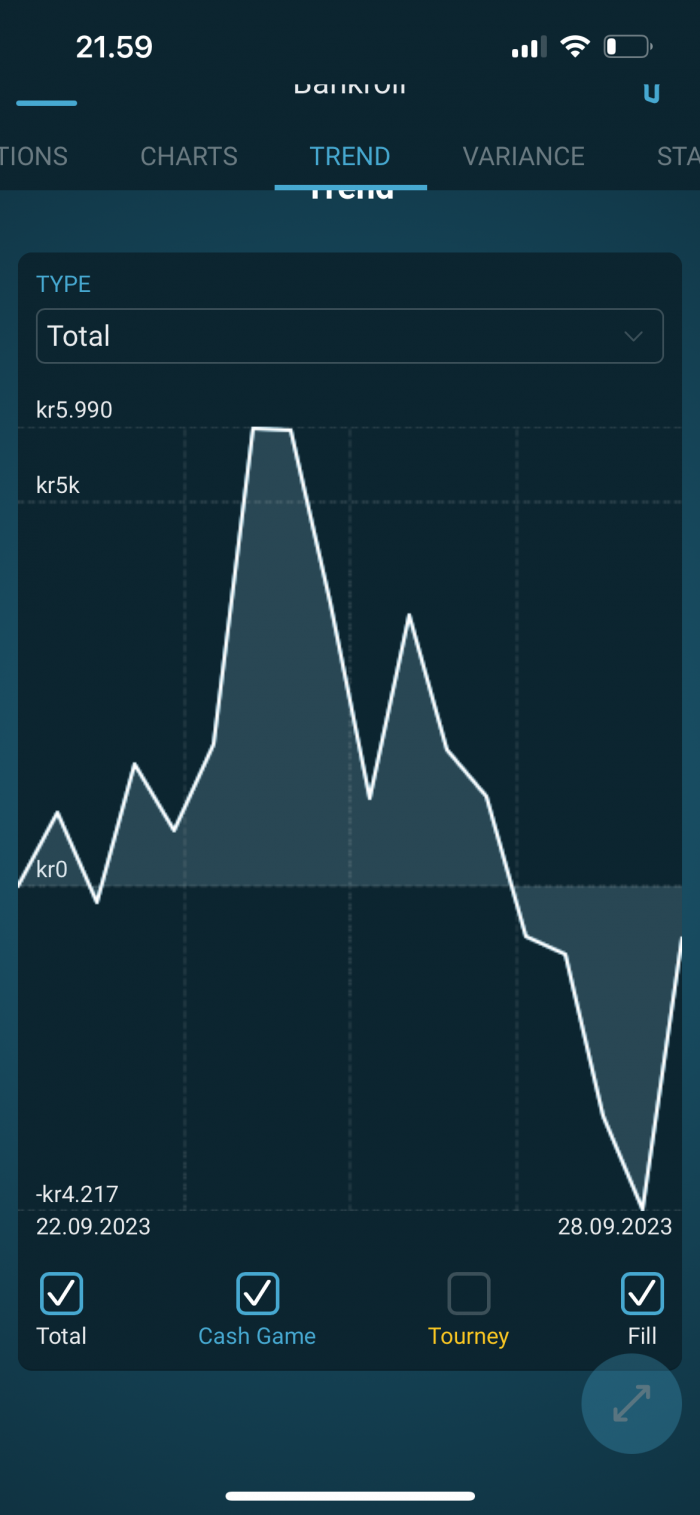This screenshot has width=700, height=1515.
Task: Uncheck the Total checkbox
Action: point(62,1294)
